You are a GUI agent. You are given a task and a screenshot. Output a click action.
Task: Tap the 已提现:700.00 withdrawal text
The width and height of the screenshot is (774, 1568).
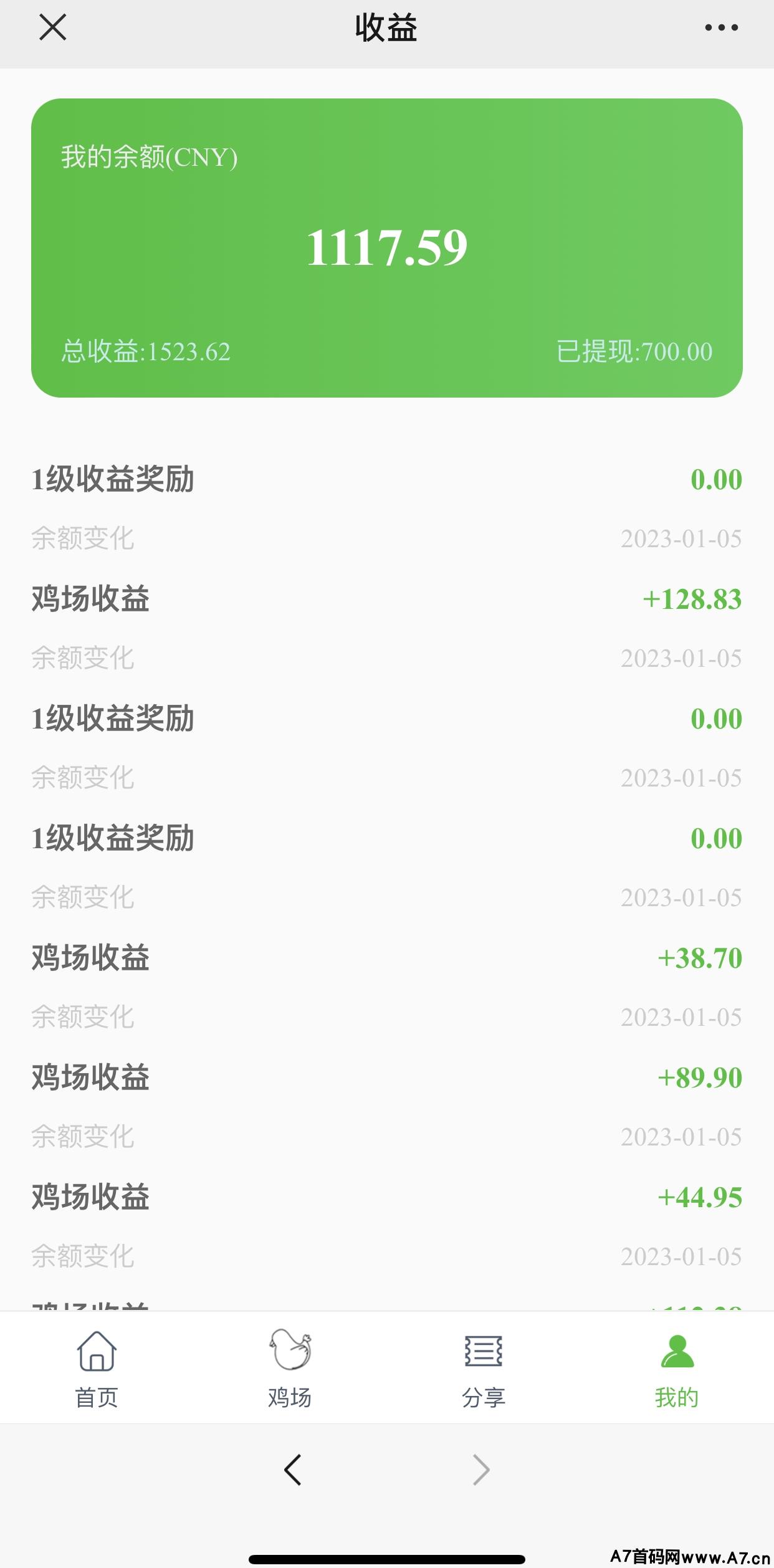(x=636, y=351)
